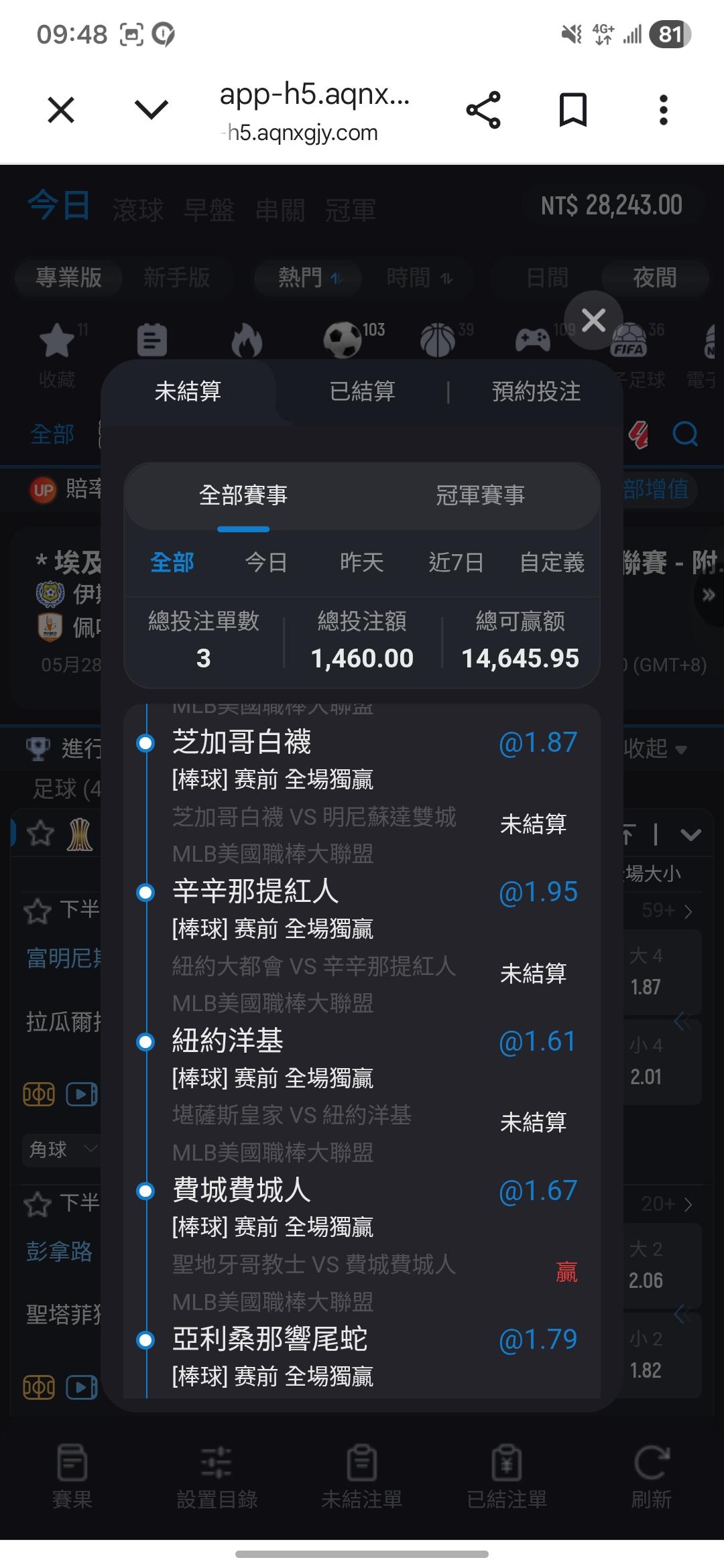Filter bets by 昨天
The image size is (724, 1568).
pos(361,562)
